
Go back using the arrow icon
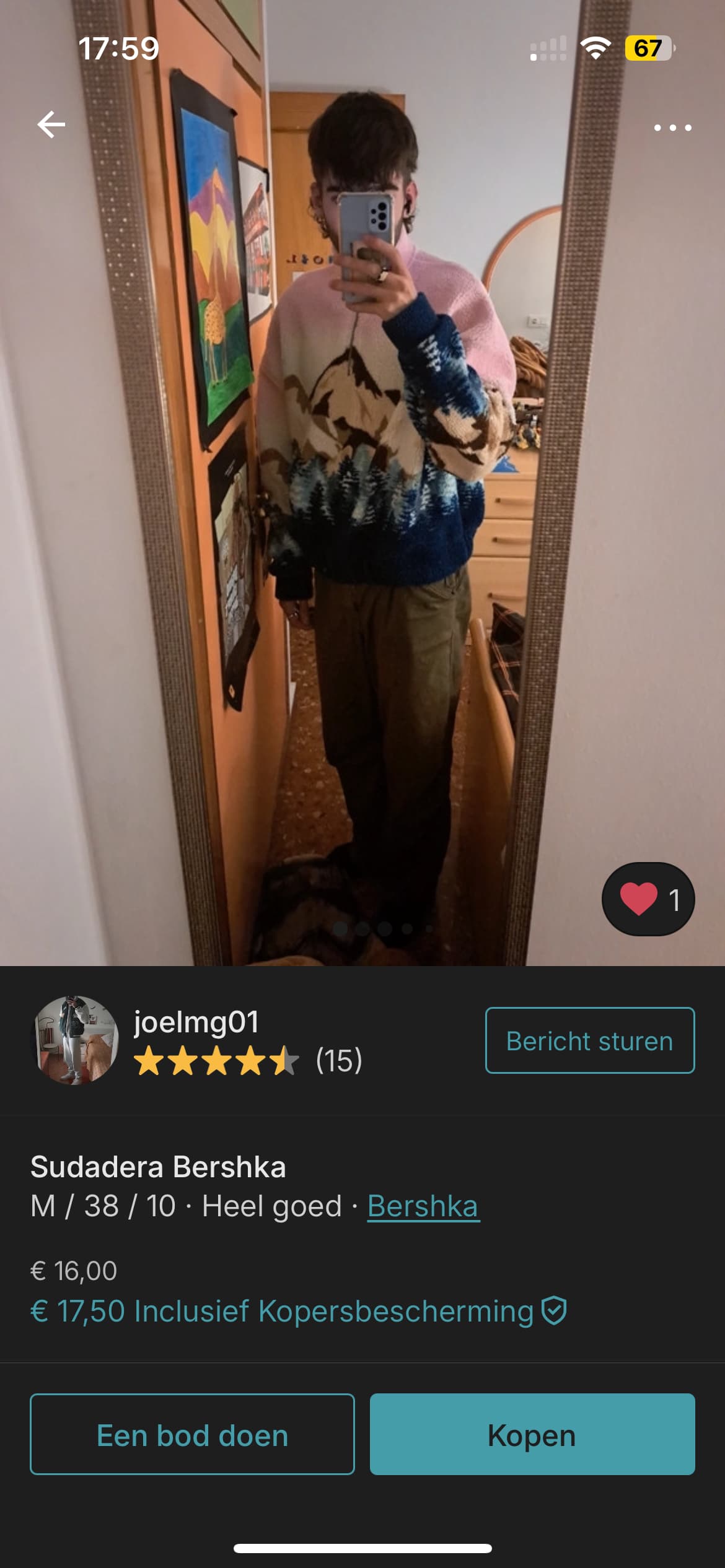coord(51,124)
